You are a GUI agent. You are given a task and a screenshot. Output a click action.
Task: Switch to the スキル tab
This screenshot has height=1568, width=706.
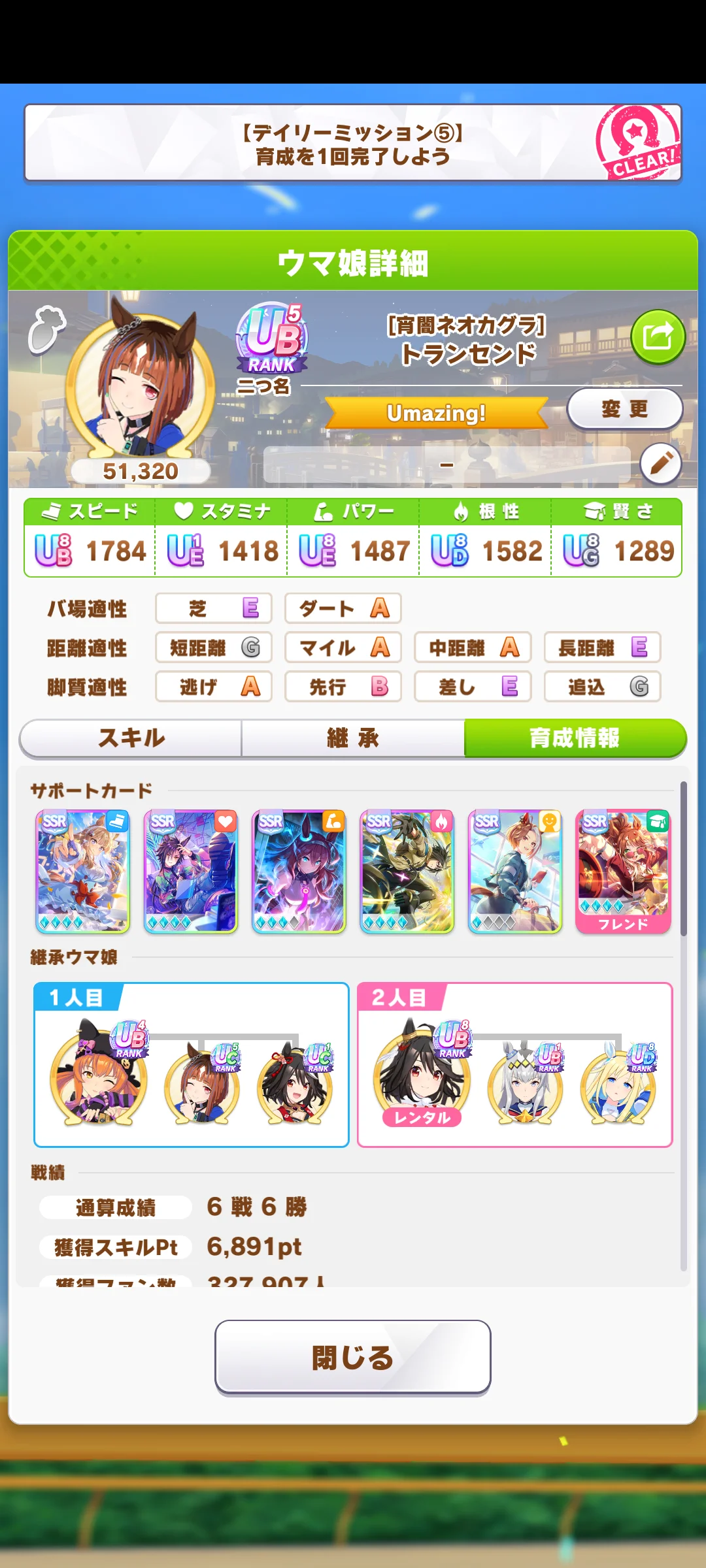tap(131, 738)
